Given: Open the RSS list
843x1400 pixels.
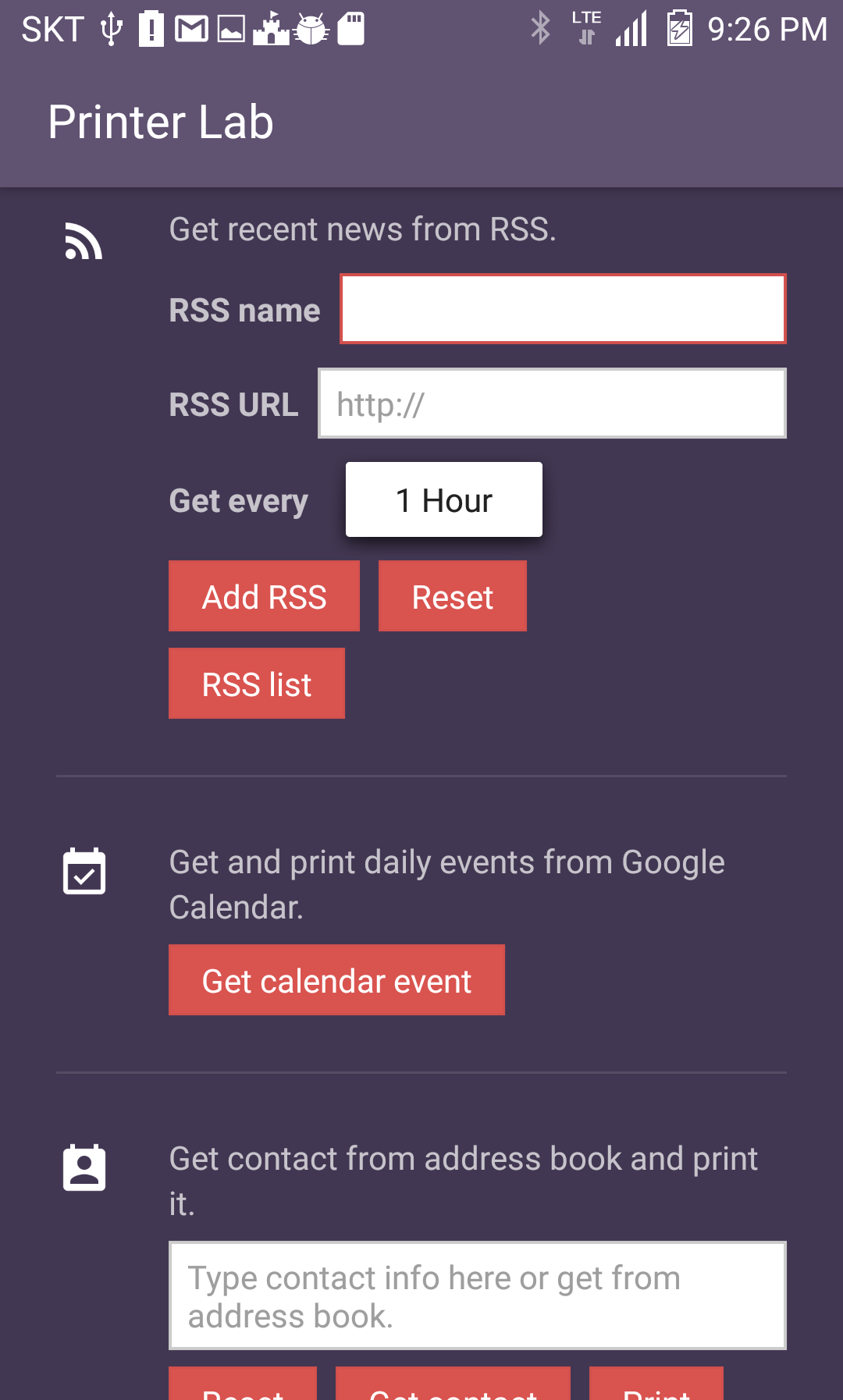Looking at the screenshot, I should point(256,684).
